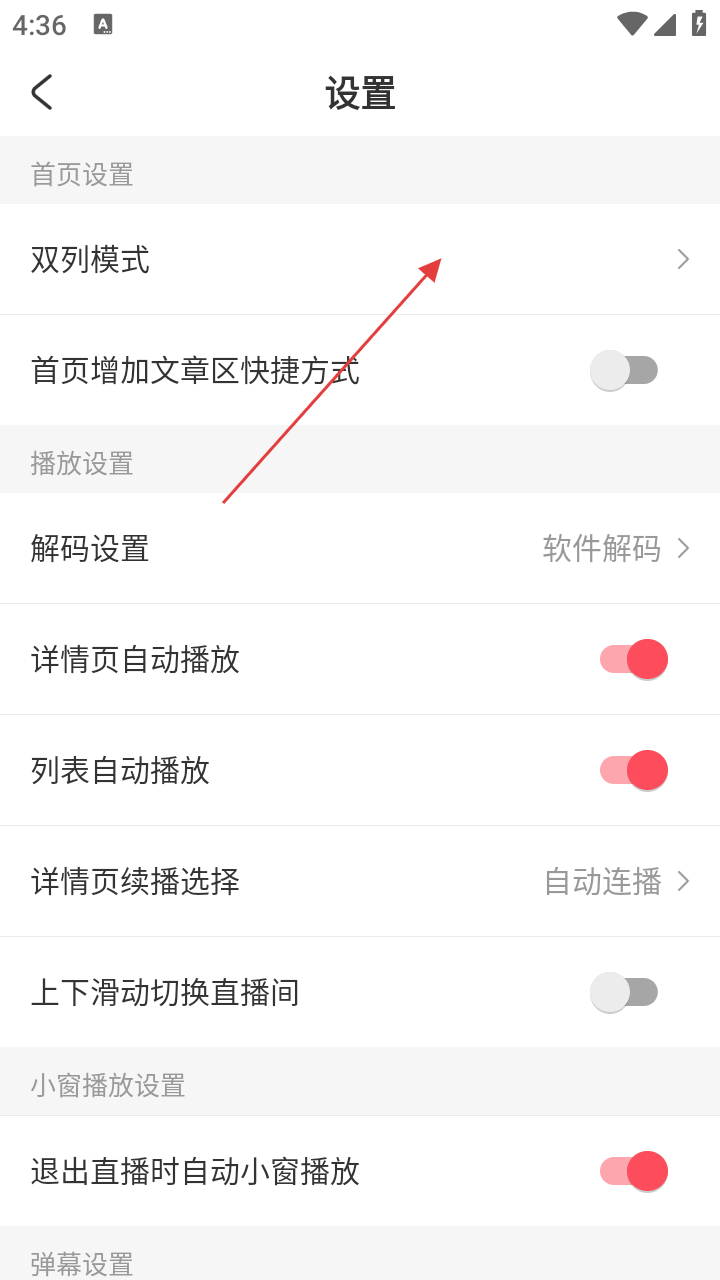Turn on 上下滑动切换直播间
The width and height of the screenshot is (720, 1280).
point(625,993)
